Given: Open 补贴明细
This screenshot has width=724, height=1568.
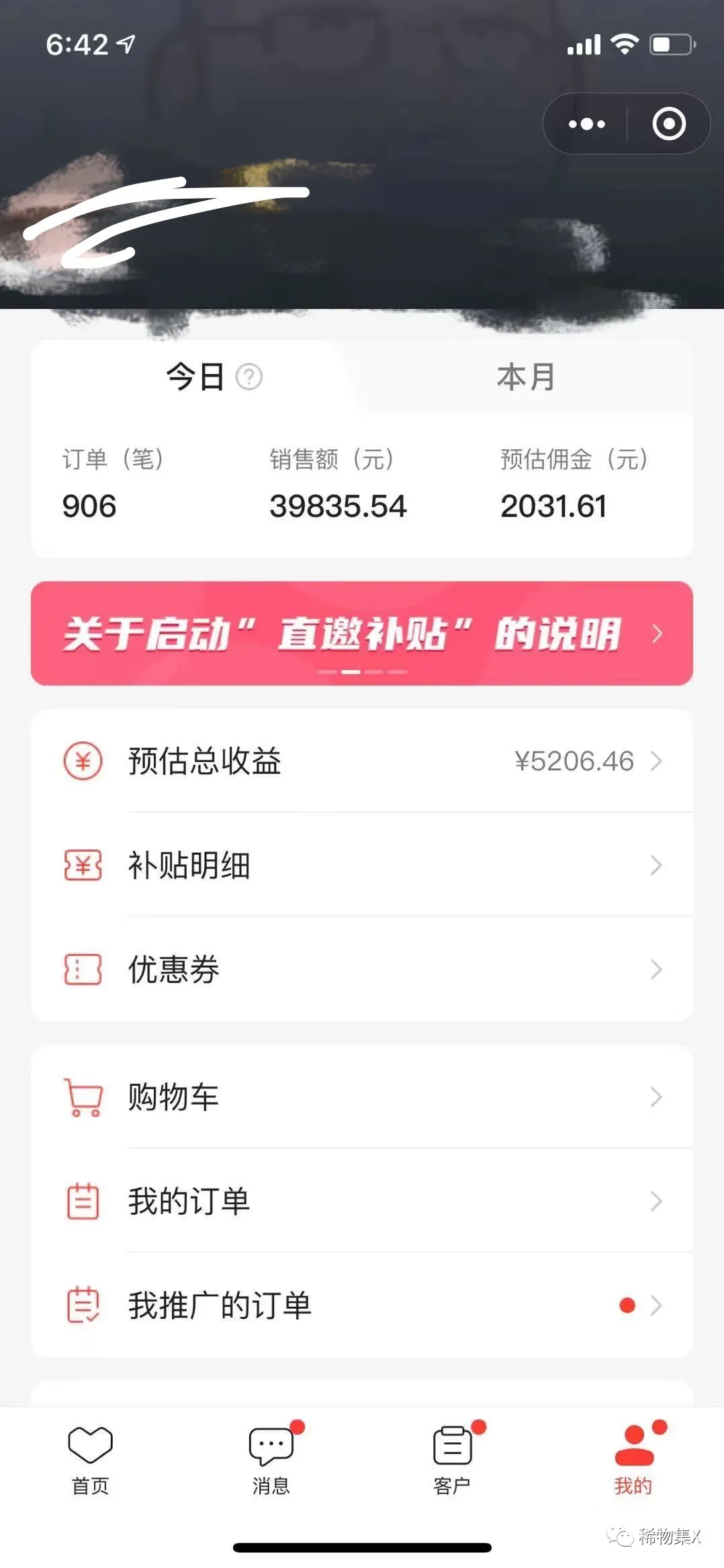Looking at the screenshot, I should coord(362,865).
